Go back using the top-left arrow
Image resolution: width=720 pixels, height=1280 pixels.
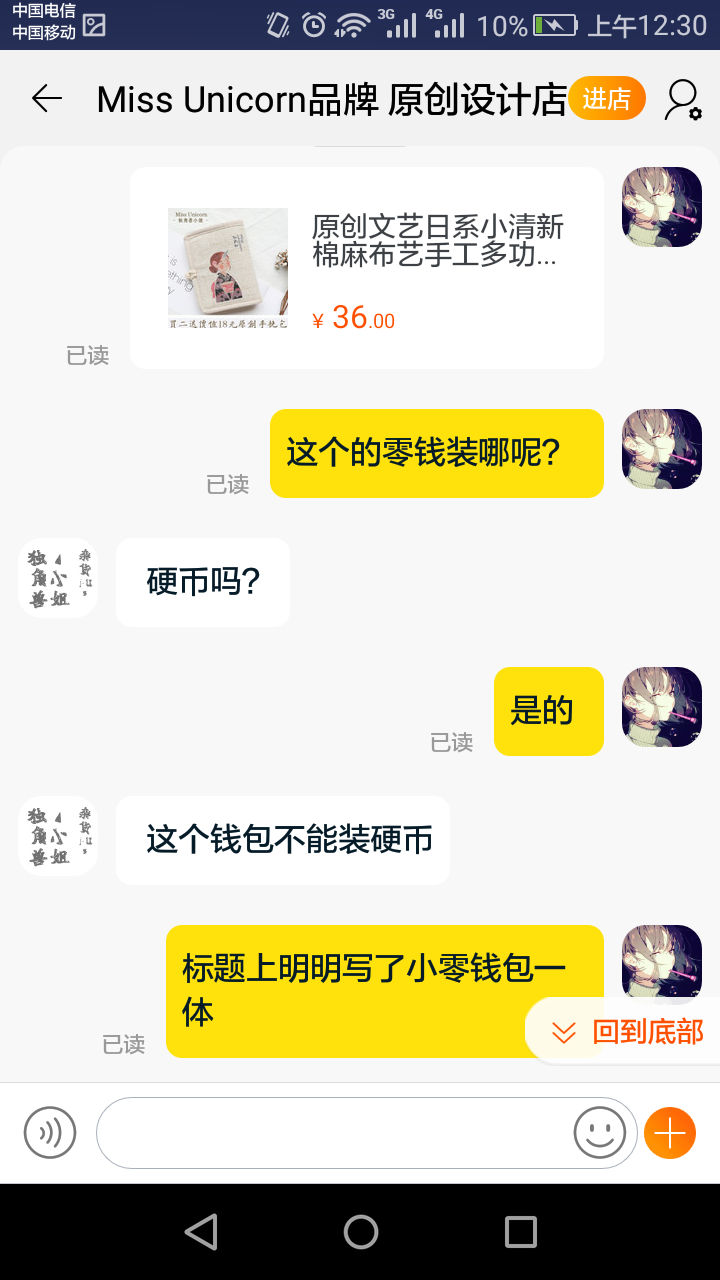pyautogui.click(x=47, y=98)
